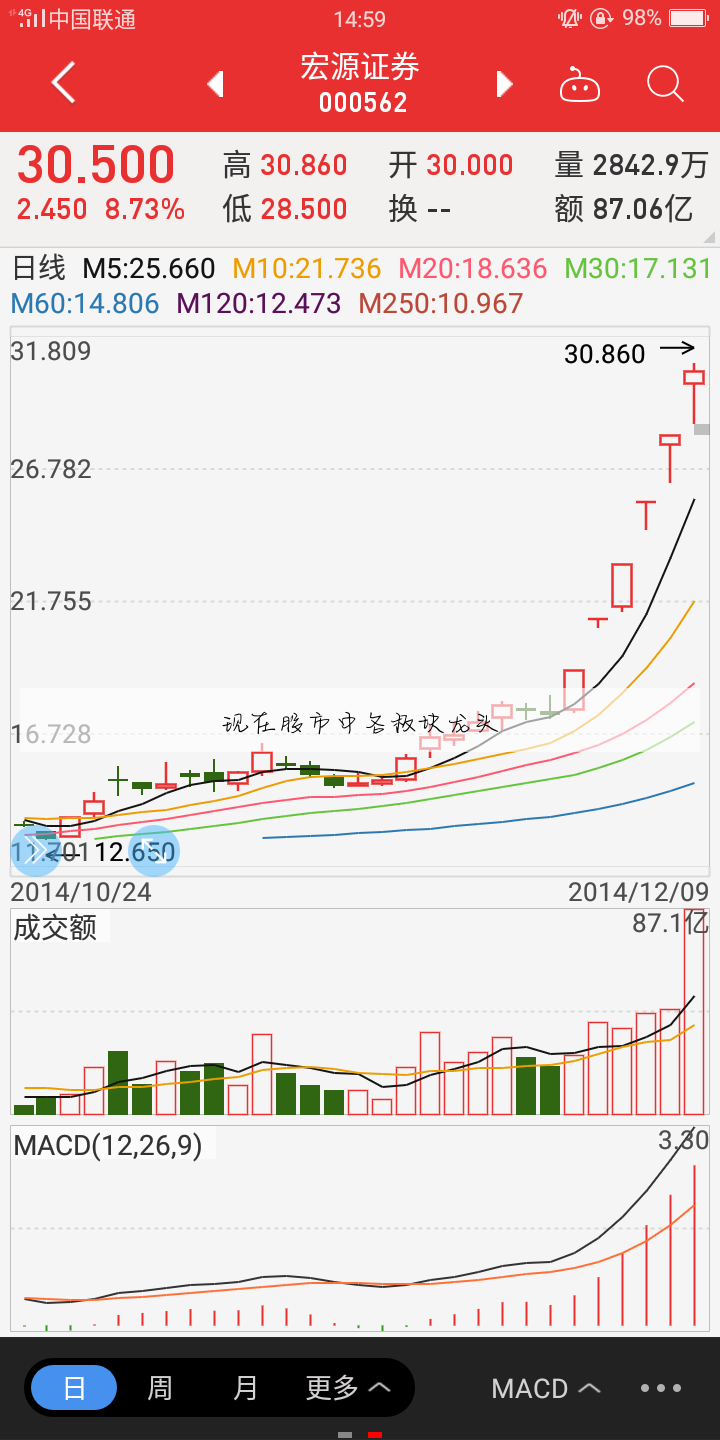Switch to the previous stock
This screenshot has width=720, height=1440.
215,84
